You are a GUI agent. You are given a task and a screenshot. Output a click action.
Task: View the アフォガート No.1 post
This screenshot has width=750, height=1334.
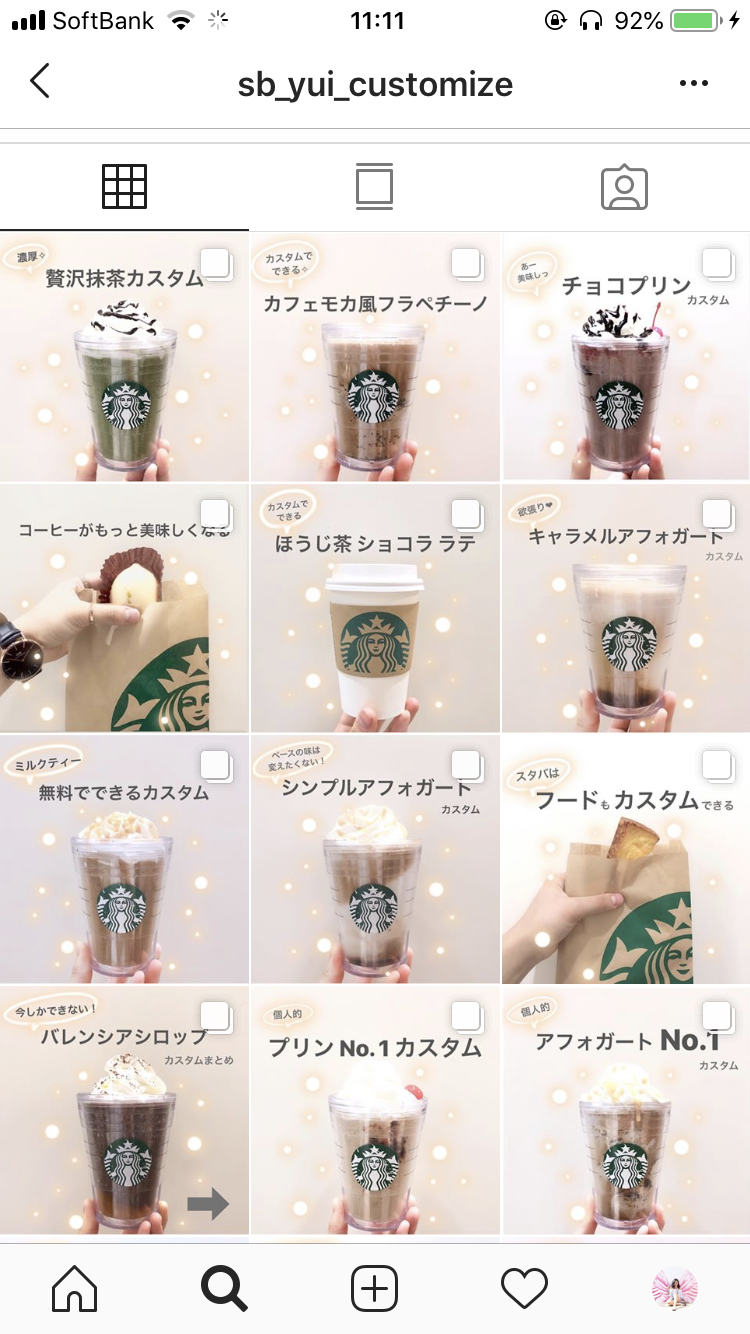tap(626, 1110)
